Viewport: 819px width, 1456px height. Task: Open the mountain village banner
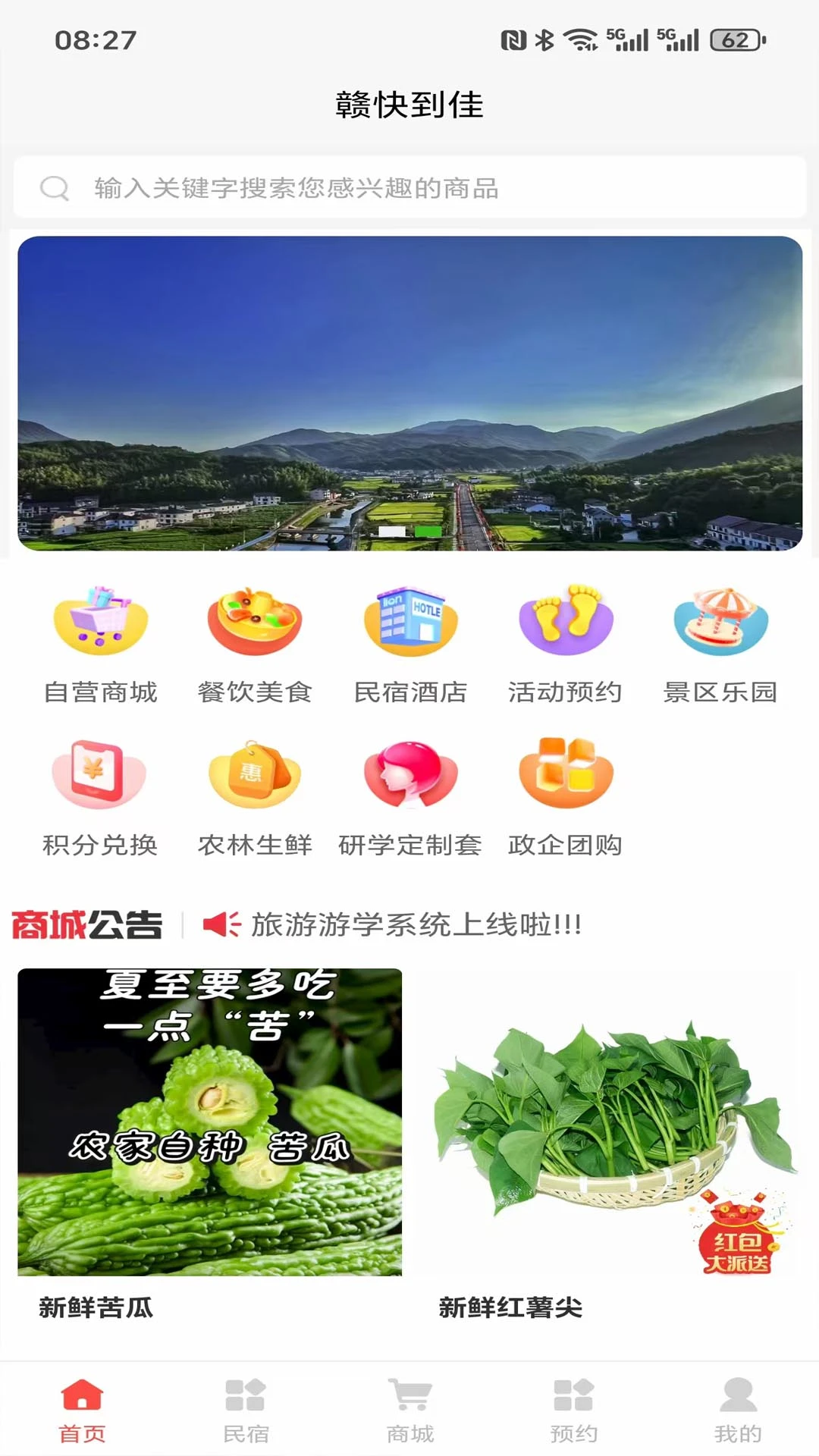(409, 393)
